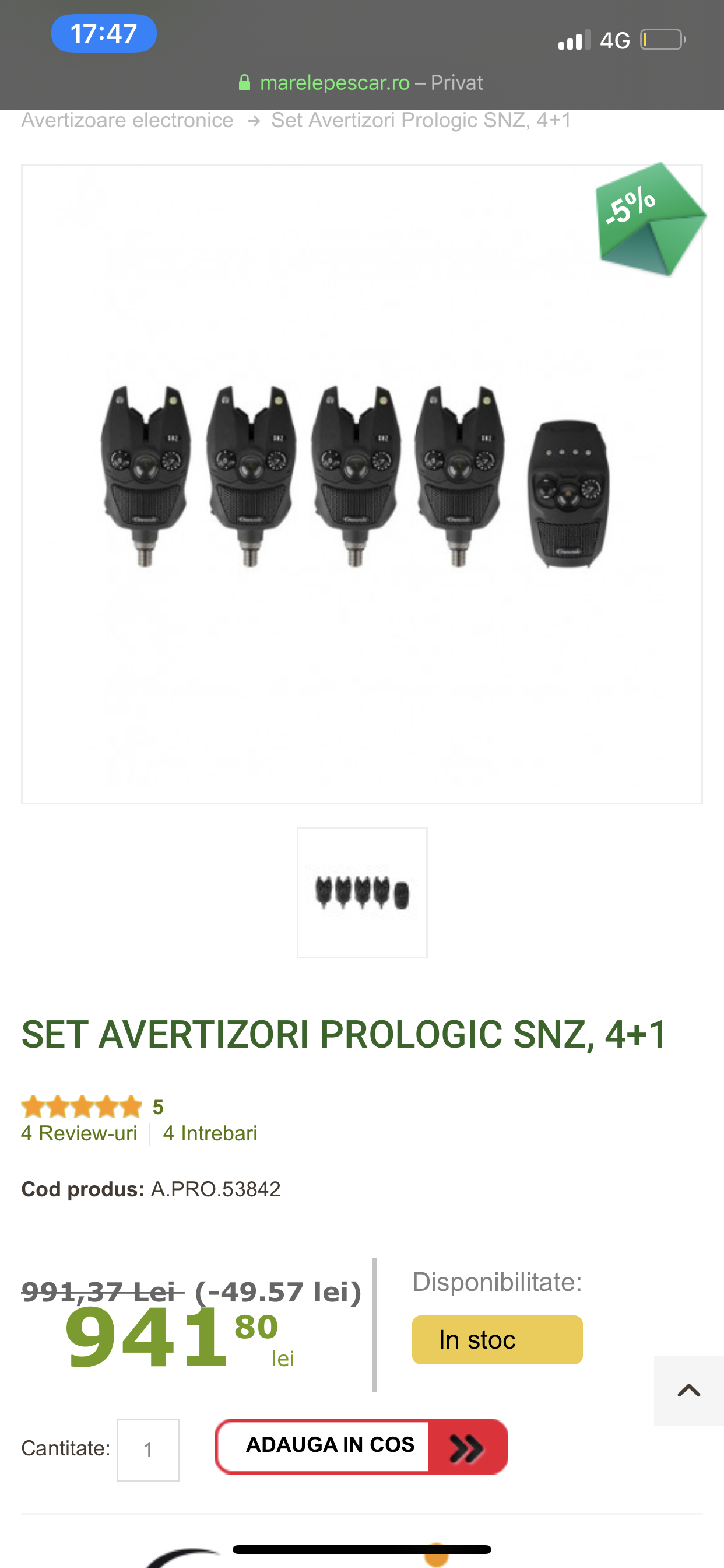This screenshot has height=1568, width=724.
Task: View the 4 Intrebari questions
Action: point(210,1133)
